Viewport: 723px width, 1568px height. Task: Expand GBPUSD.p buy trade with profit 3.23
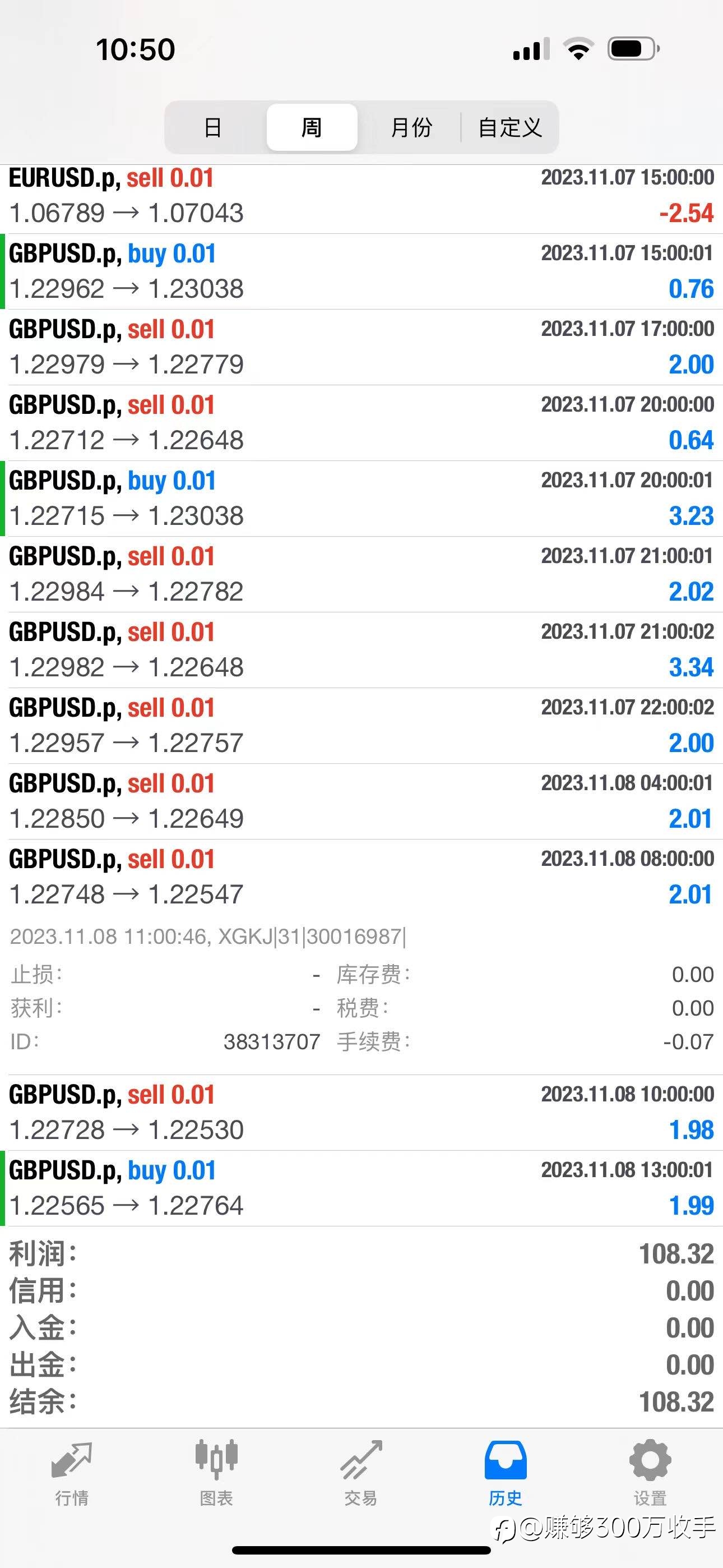tap(361, 499)
